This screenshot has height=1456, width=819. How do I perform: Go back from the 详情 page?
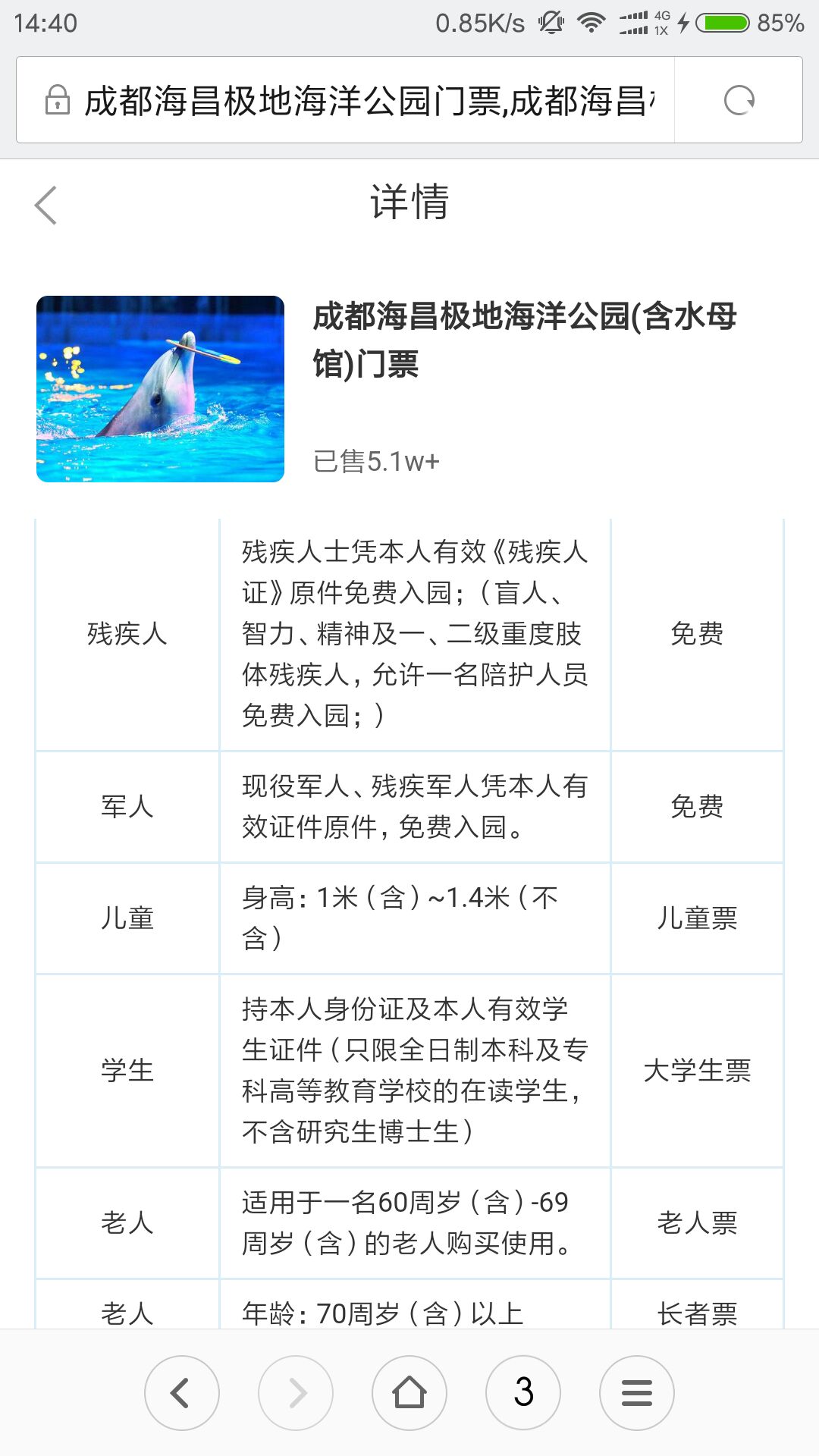click(x=45, y=205)
